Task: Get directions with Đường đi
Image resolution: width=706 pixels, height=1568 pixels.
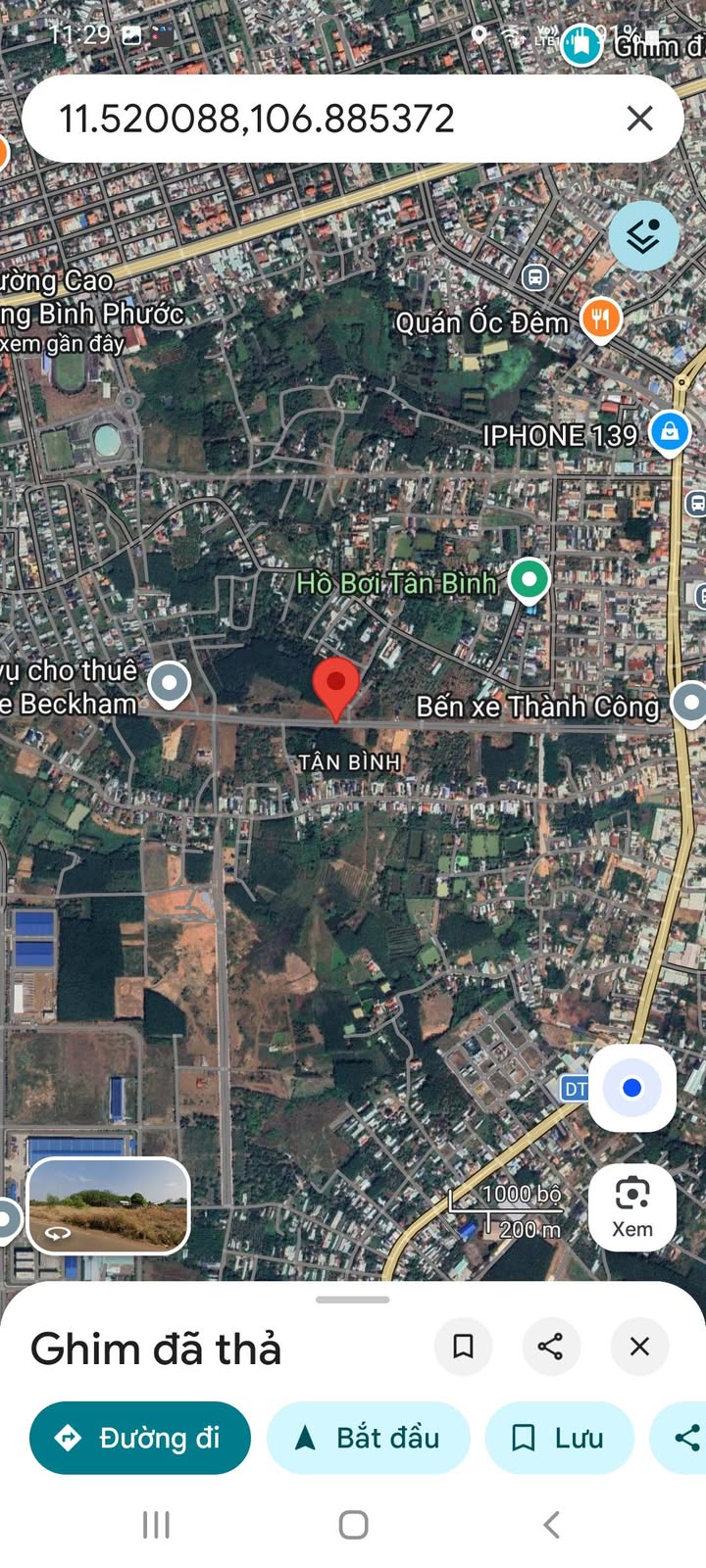Action: (140, 1438)
